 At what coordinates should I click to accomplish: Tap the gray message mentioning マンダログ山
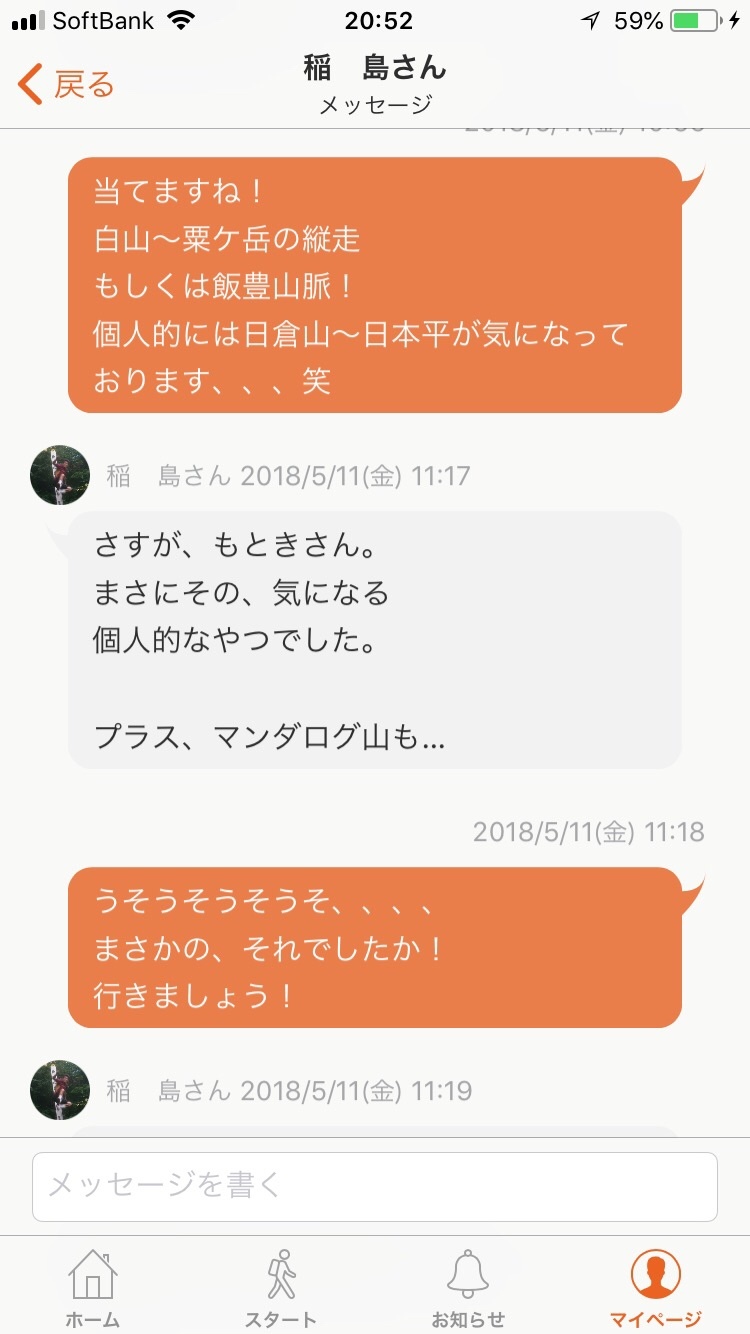click(x=375, y=640)
